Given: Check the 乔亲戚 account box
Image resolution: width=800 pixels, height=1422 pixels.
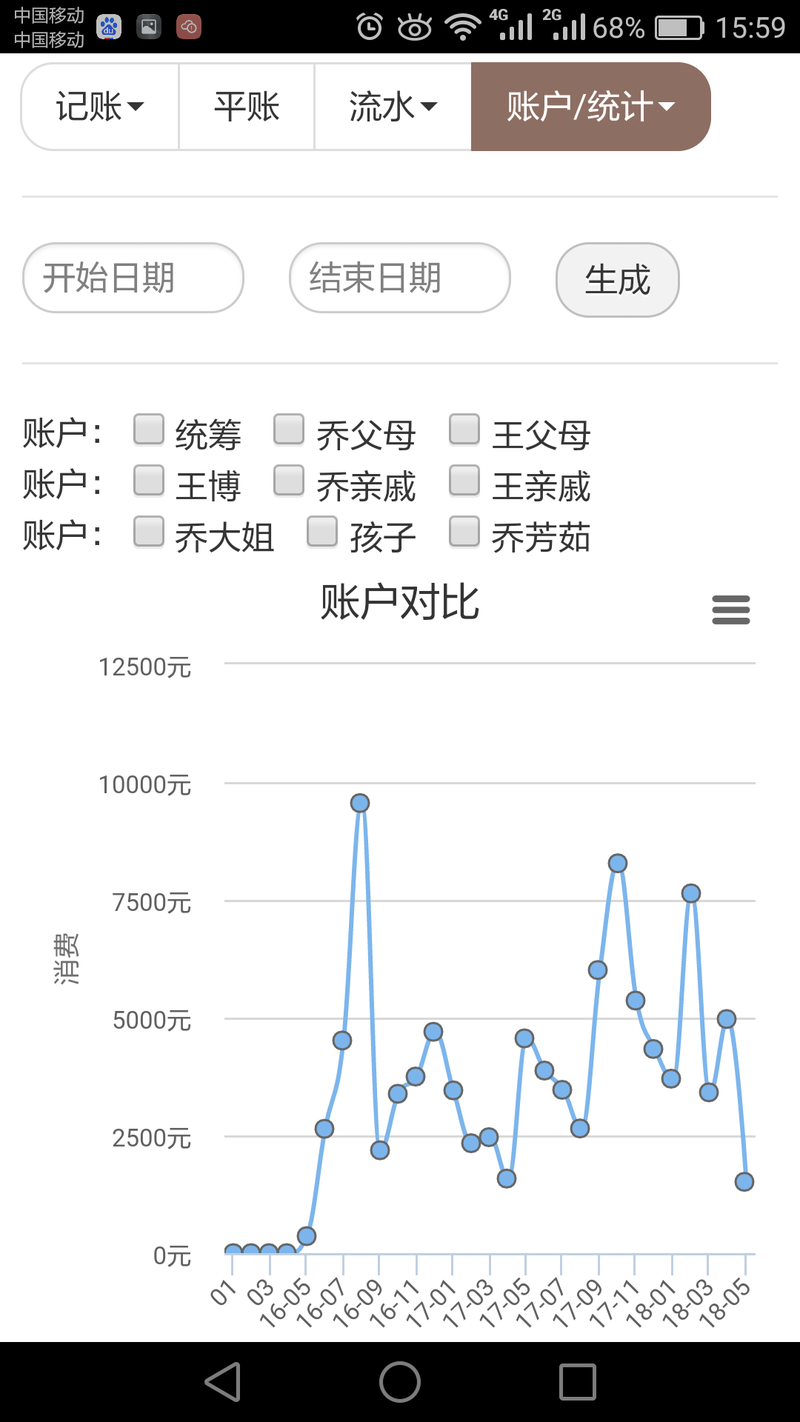Looking at the screenshot, I should click(x=289, y=481).
